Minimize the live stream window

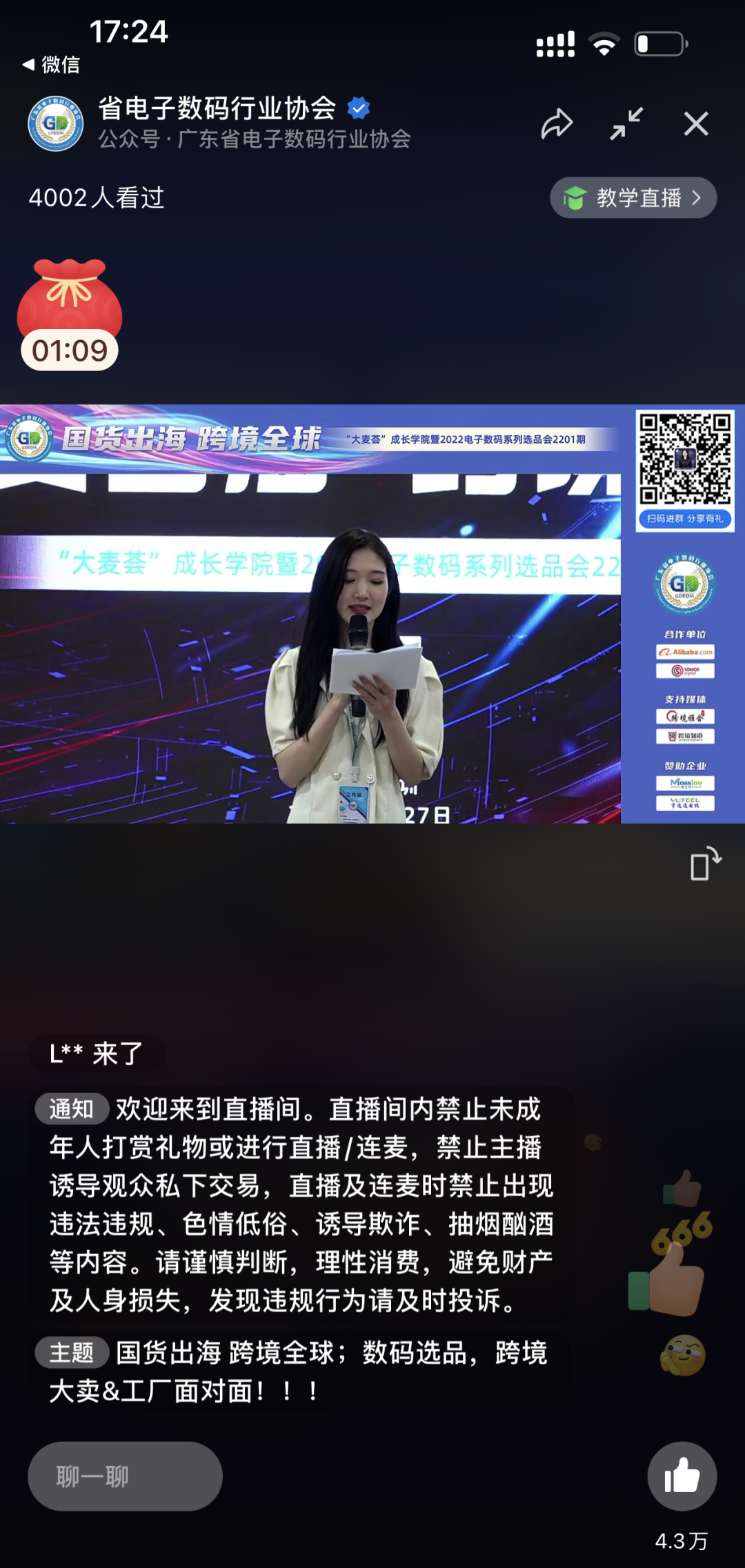pos(626,124)
